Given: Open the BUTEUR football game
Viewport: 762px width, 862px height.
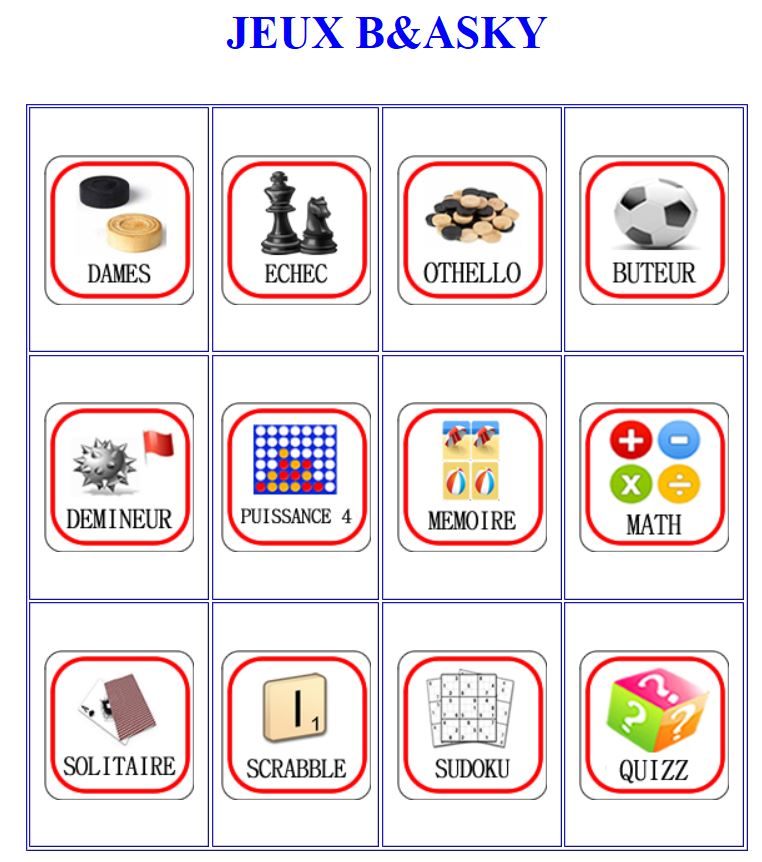Looking at the screenshot, I should tap(654, 230).
